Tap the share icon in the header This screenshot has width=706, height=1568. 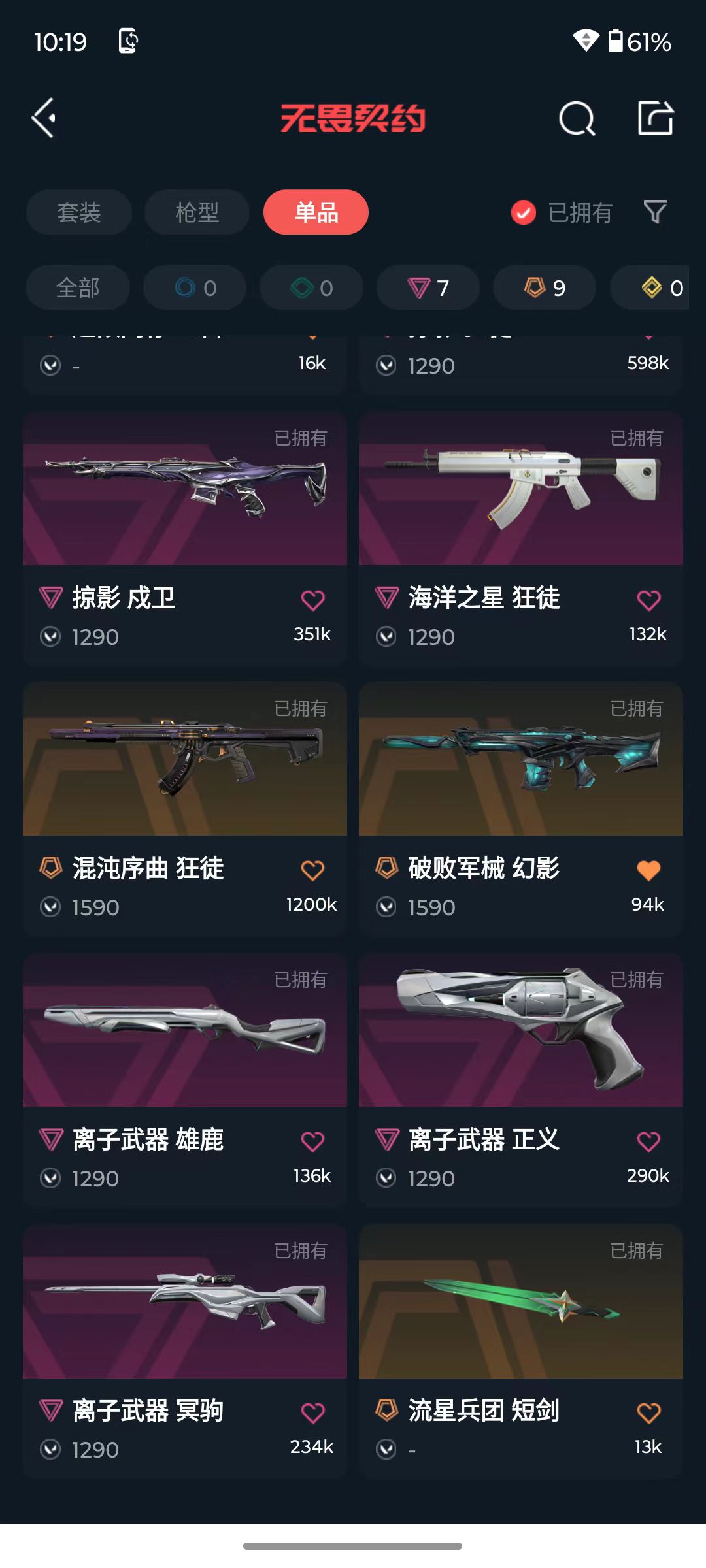(x=656, y=118)
